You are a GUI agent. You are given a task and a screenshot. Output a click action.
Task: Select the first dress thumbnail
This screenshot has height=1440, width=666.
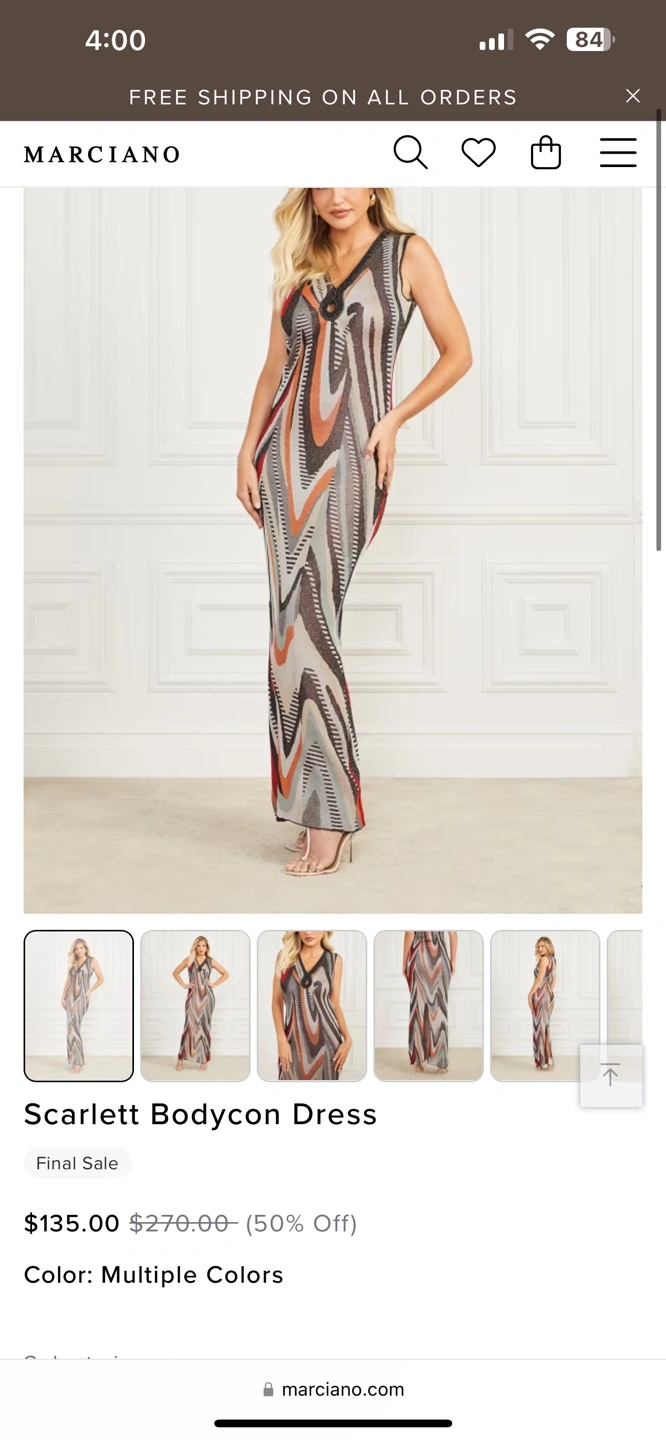tap(79, 1006)
